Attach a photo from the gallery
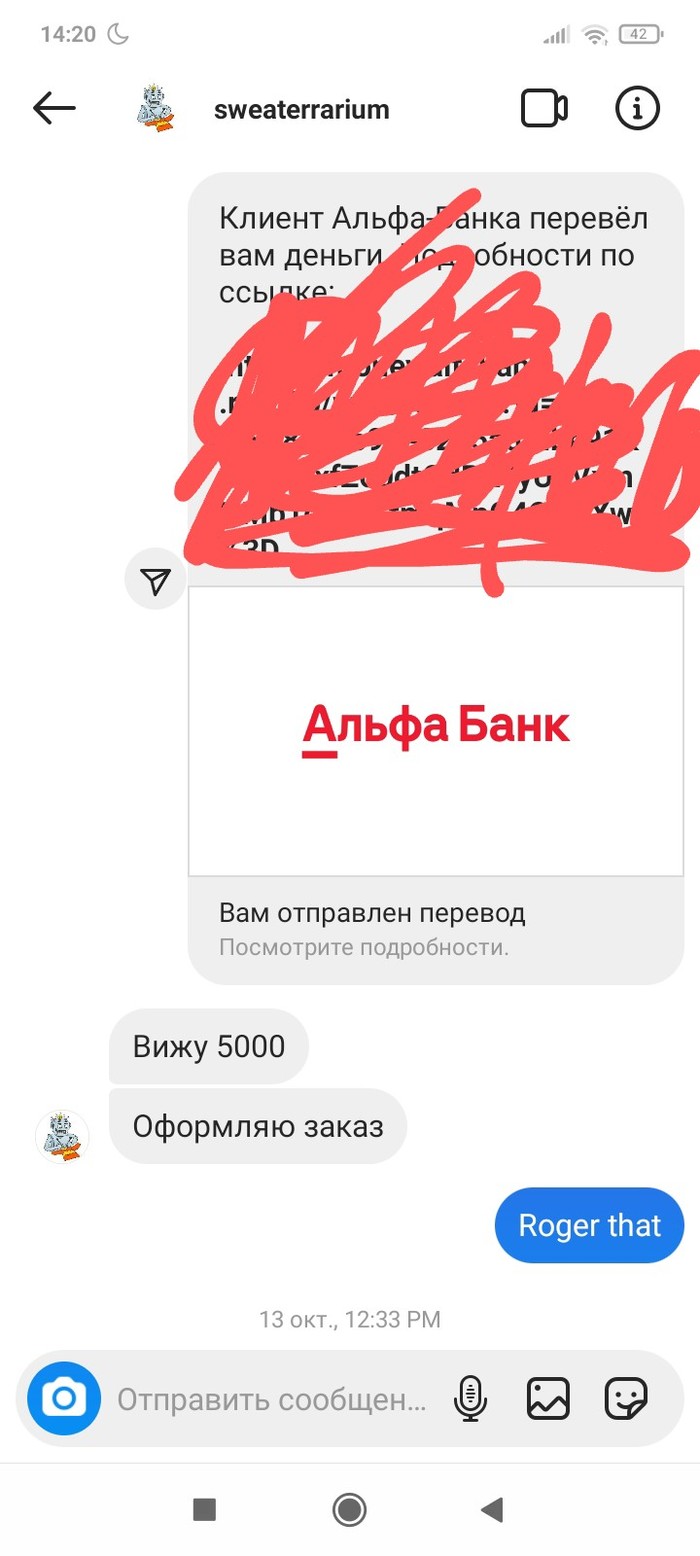 [x=549, y=1398]
